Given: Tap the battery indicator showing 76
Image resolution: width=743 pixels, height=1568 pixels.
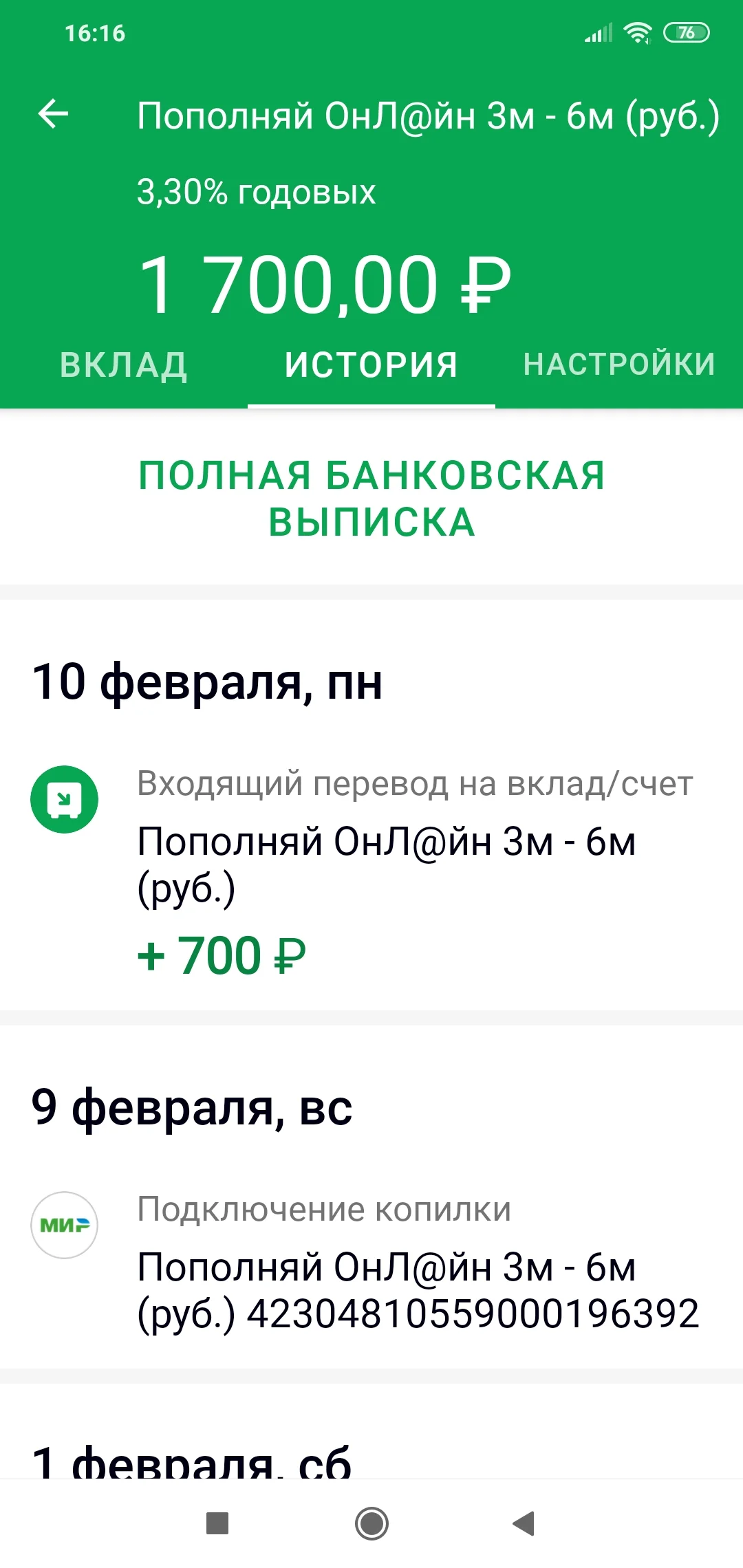Looking at the screenshot, I should click(x=685, y=31).
